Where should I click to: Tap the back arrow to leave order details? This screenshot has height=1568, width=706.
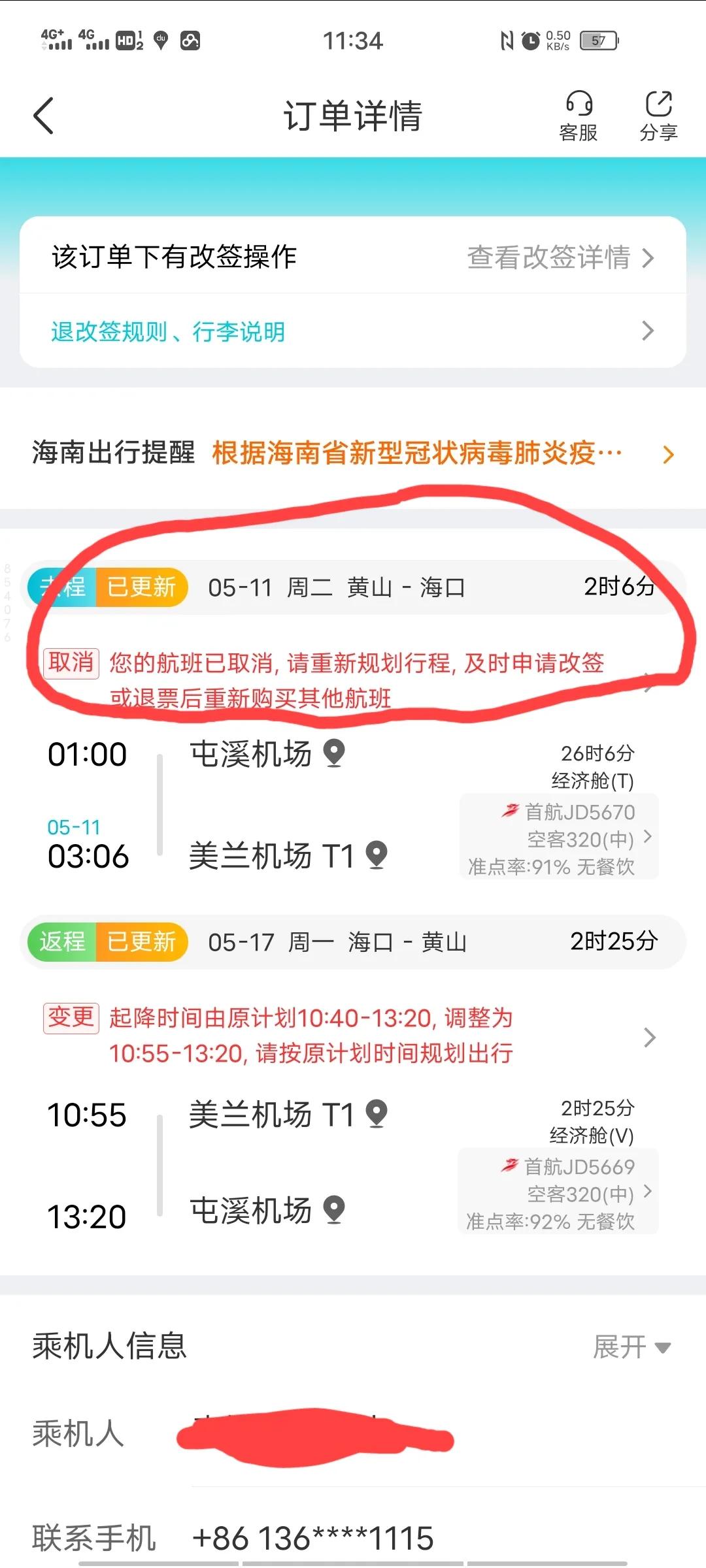click(x=43, y=115)
